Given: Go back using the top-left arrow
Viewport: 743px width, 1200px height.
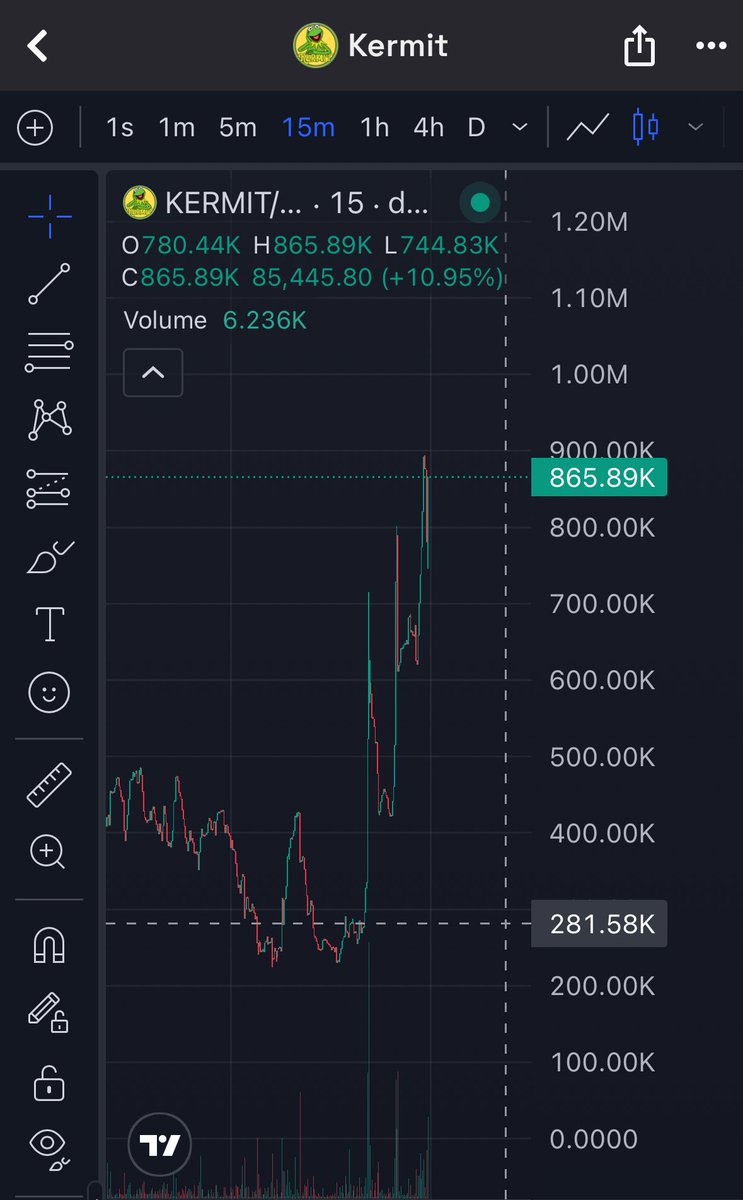Looking at the screenshot, I should [x=37, y=46].
